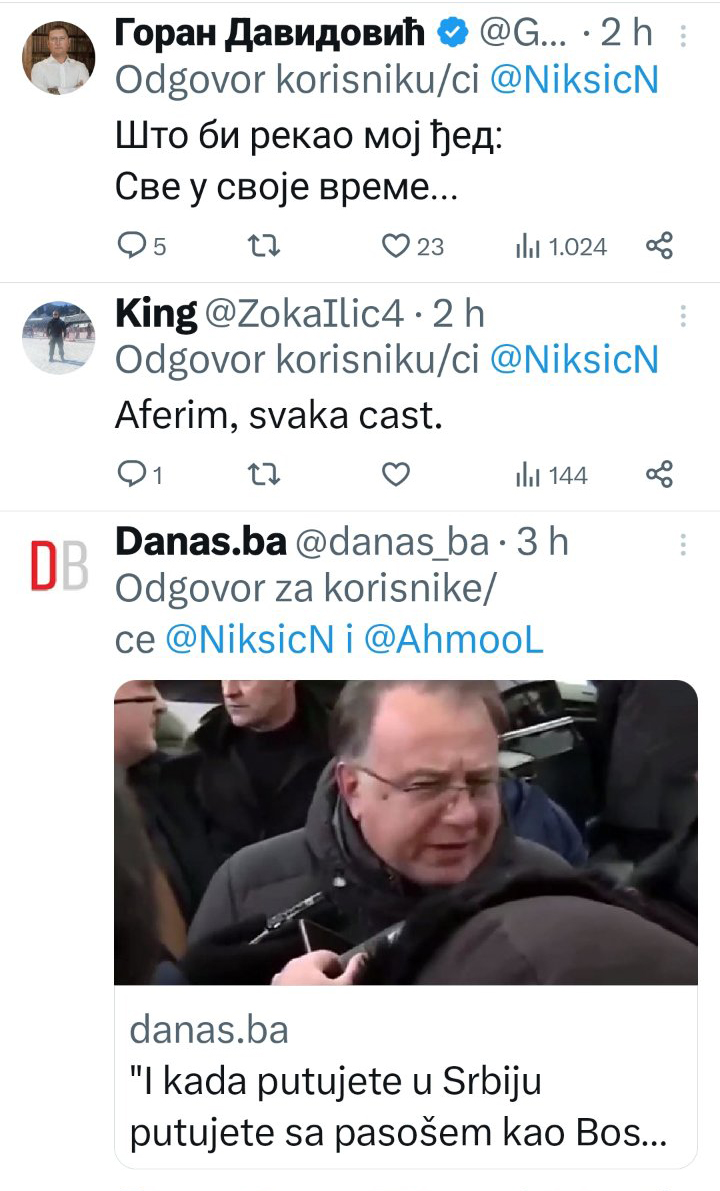
Task: Open King's profile avatar
Action: pos(58,337)
